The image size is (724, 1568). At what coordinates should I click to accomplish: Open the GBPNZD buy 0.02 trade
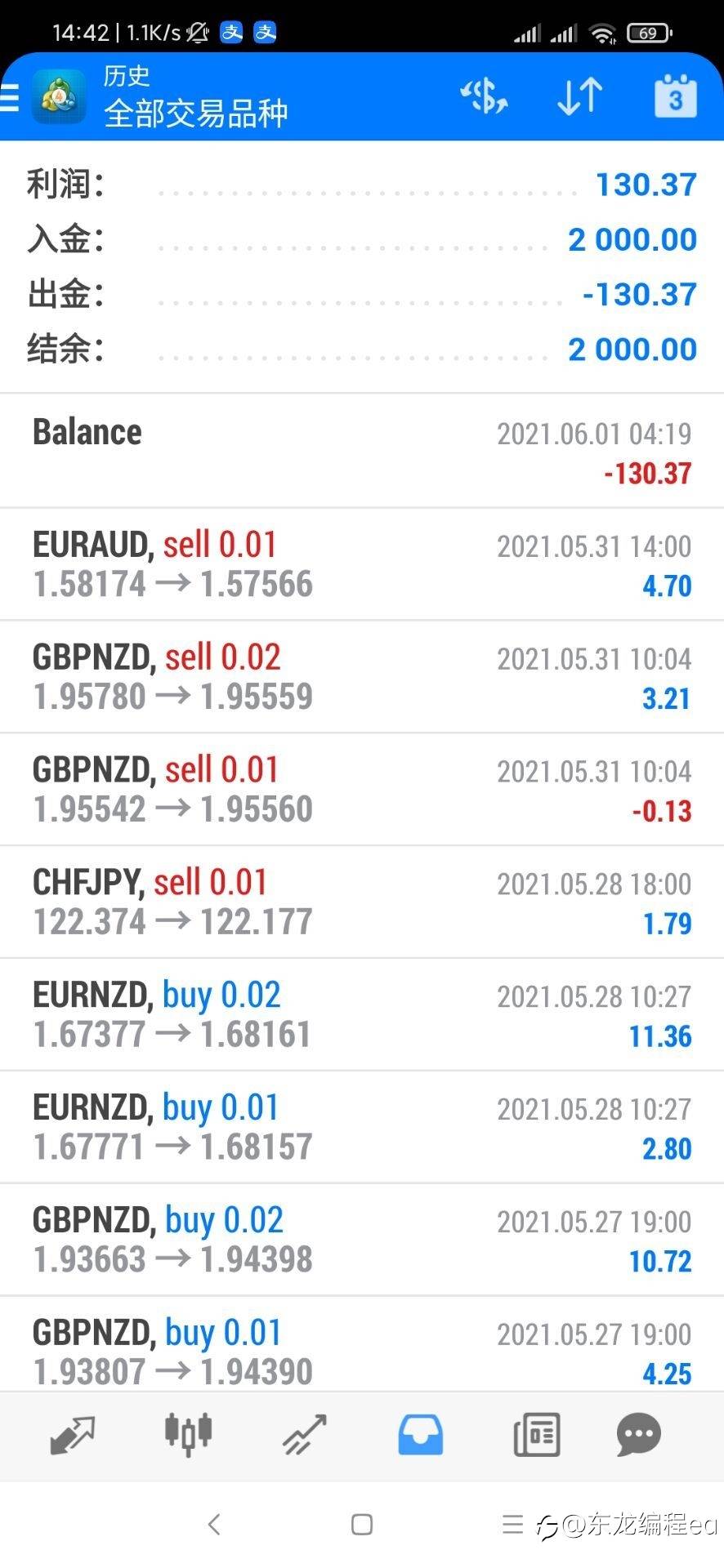(362, 1241)
